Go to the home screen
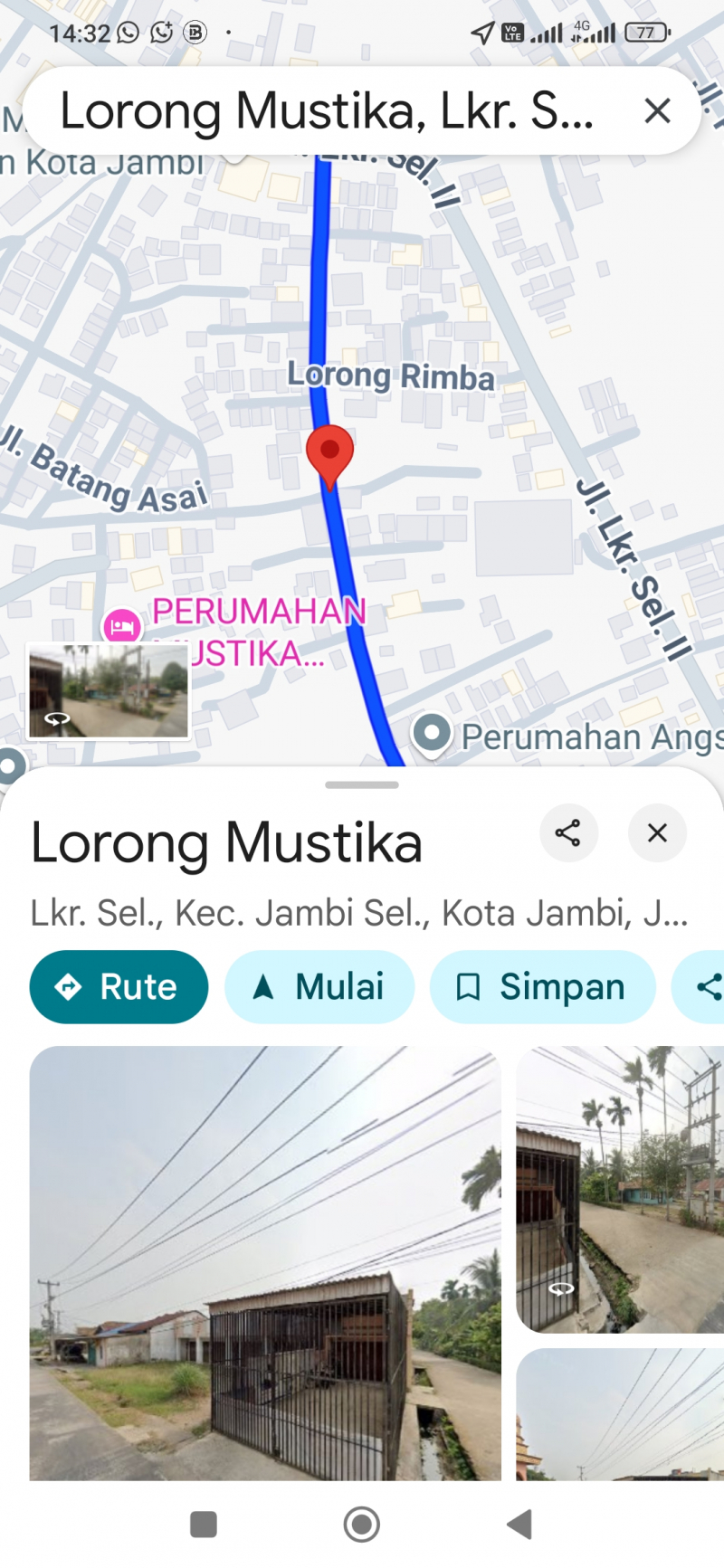The width and height of the screenshot is (724, 1568). point(361,1524)
